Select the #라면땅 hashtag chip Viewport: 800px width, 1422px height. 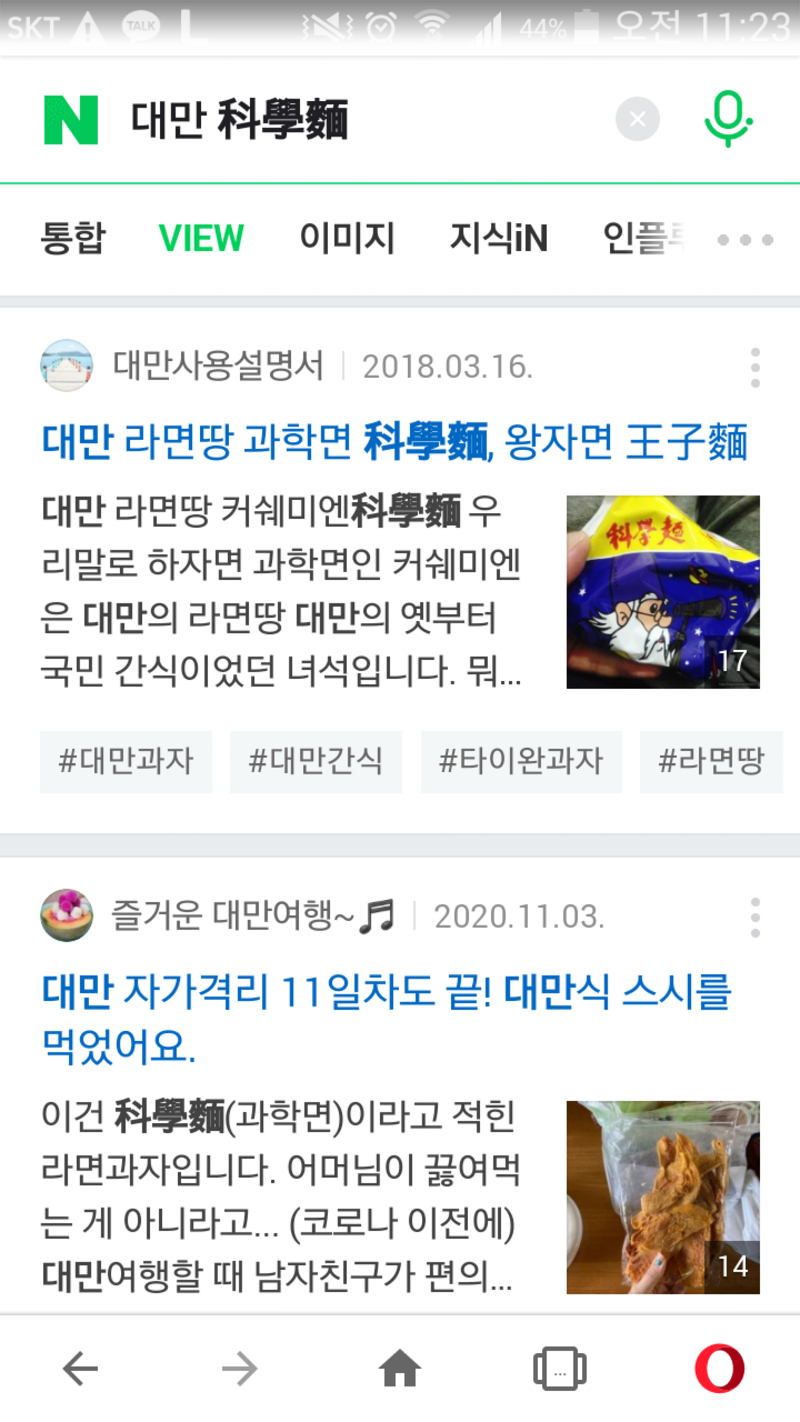tap(711, 761)
